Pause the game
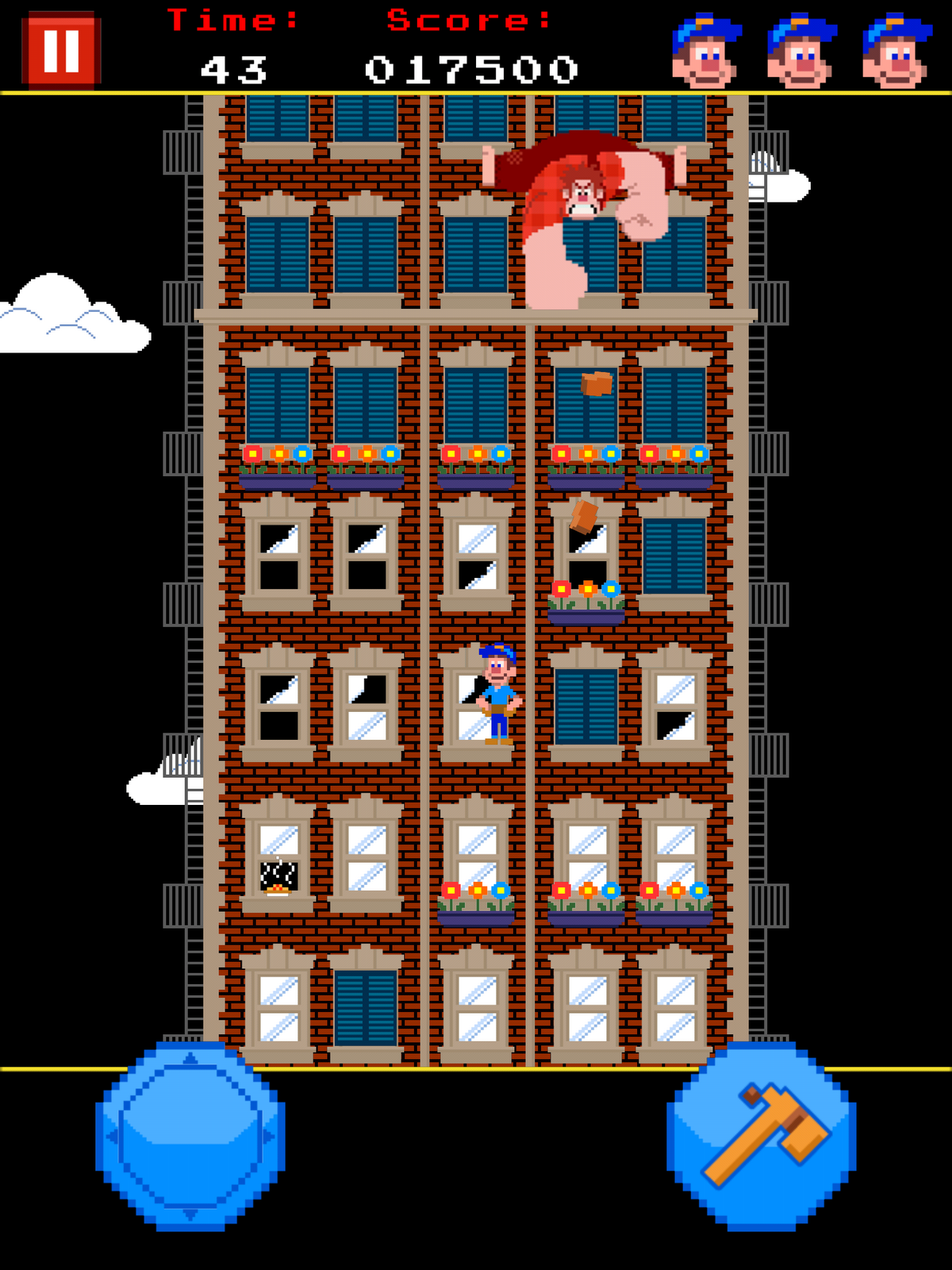 [61, 51]
